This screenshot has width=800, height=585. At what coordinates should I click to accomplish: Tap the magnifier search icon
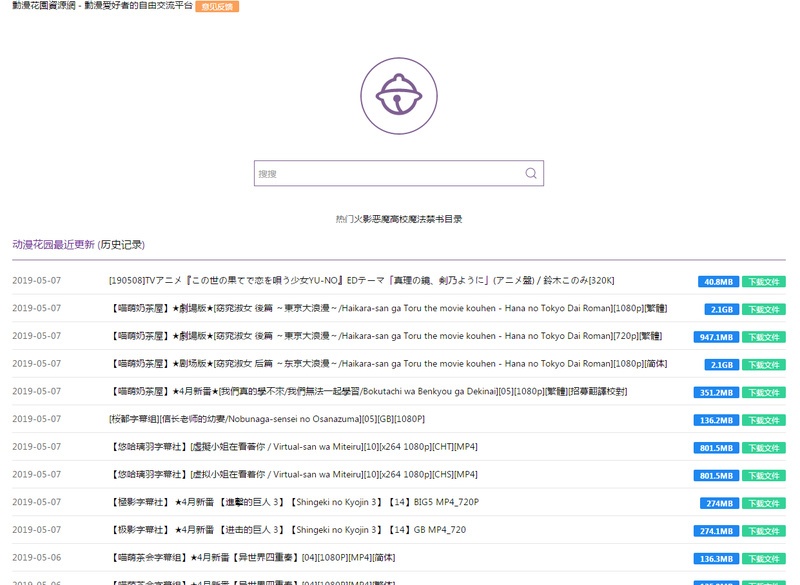tap(531, 173)
